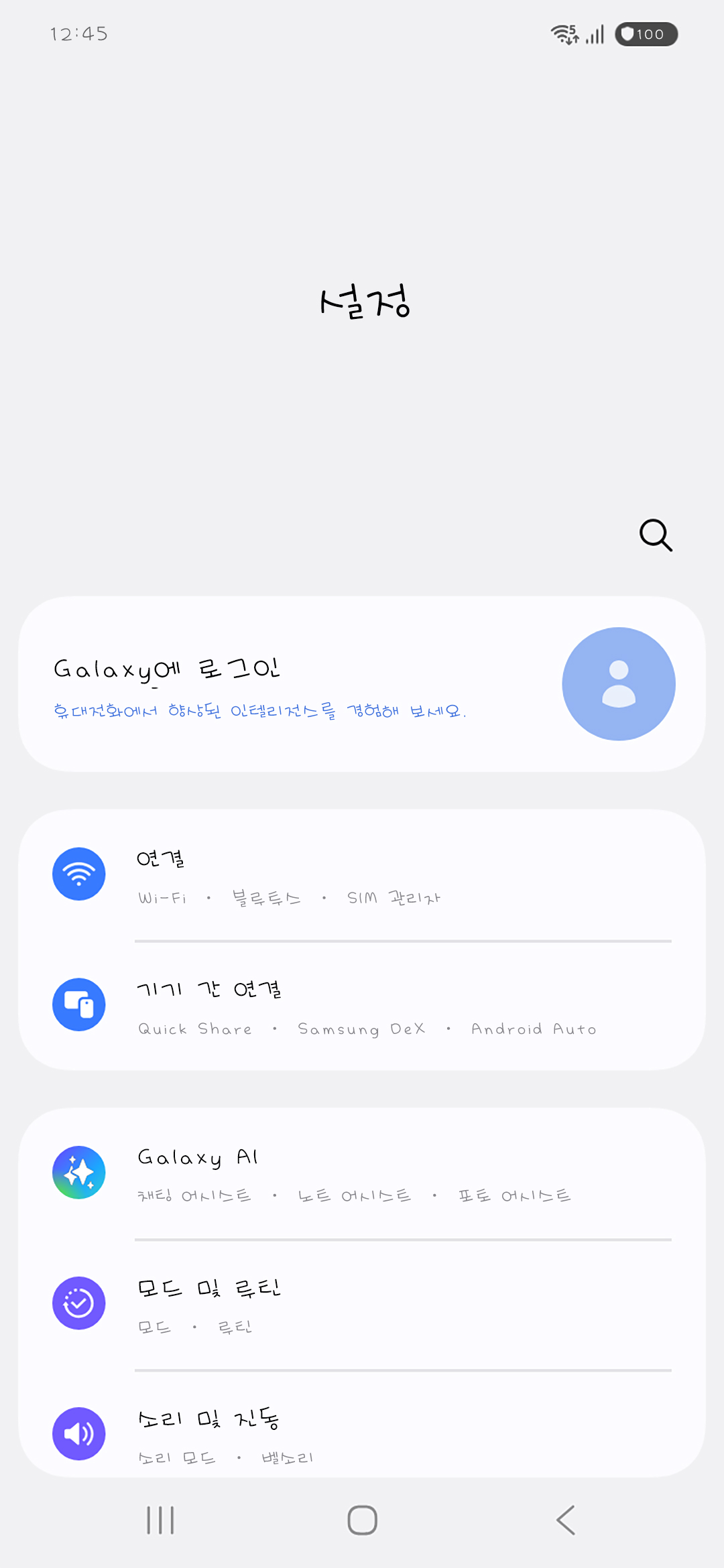Tap the system back button
The image size is (724, 1568).
pos(565,1520)
